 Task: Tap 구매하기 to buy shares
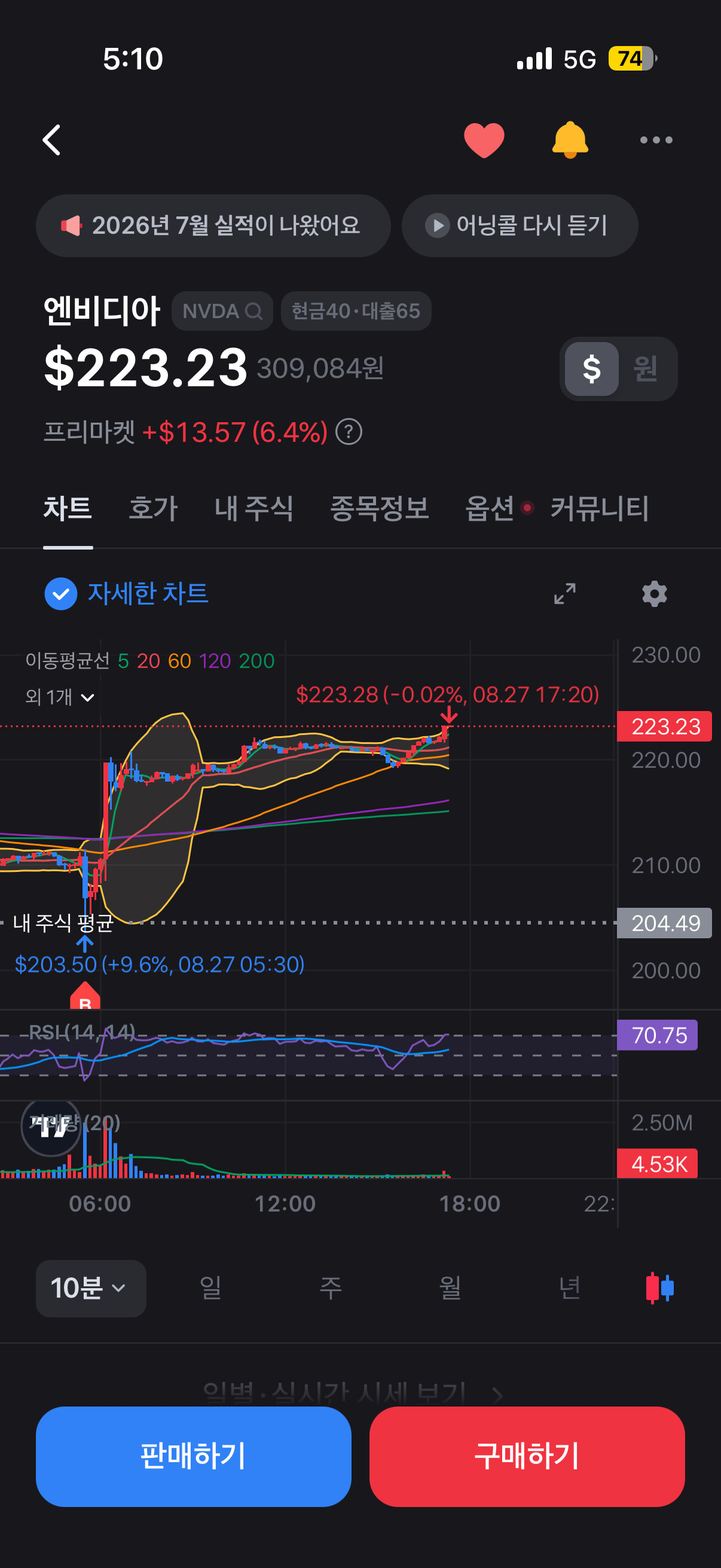[x=527, y=1457]
